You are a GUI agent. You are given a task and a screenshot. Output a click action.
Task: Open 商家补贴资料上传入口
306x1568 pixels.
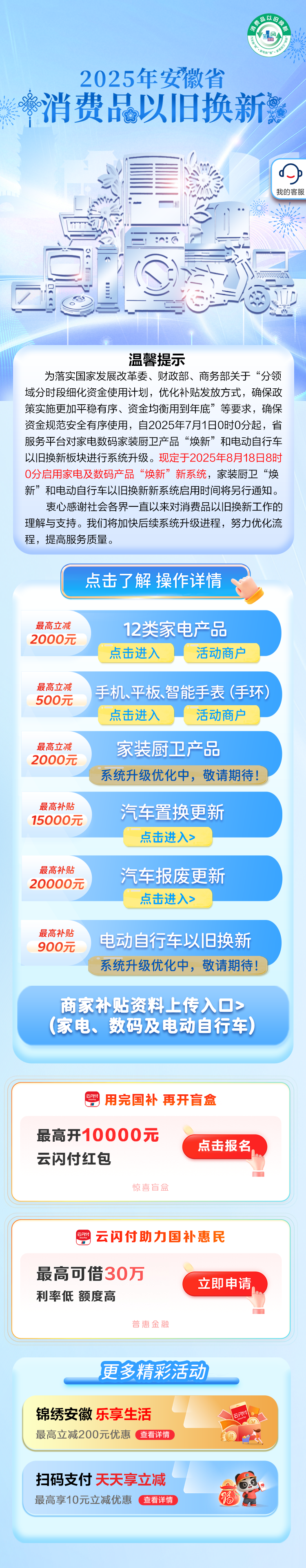(153, 1016)
